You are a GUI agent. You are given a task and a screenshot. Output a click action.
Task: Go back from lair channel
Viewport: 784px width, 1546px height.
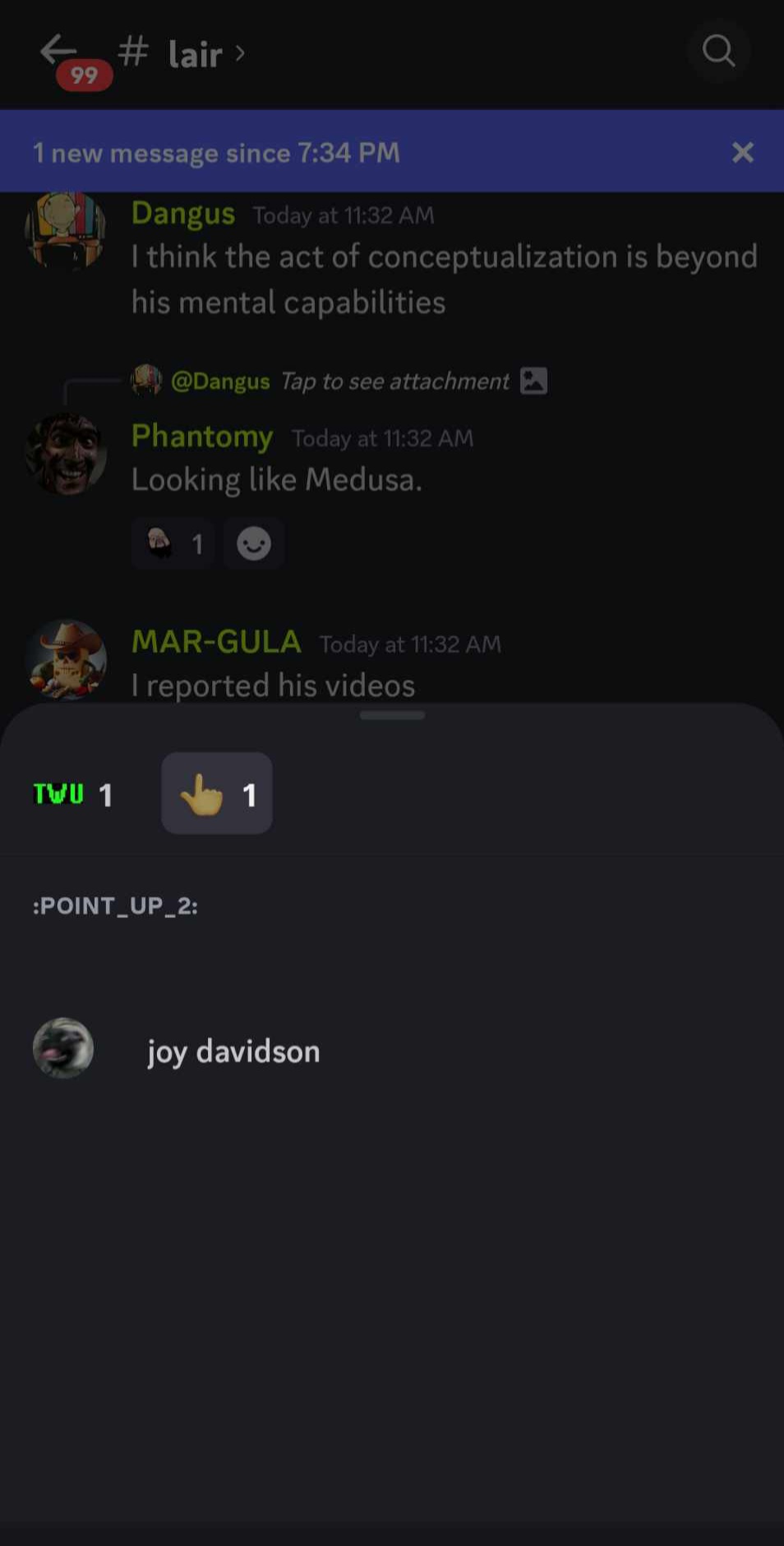pos(58,51)
